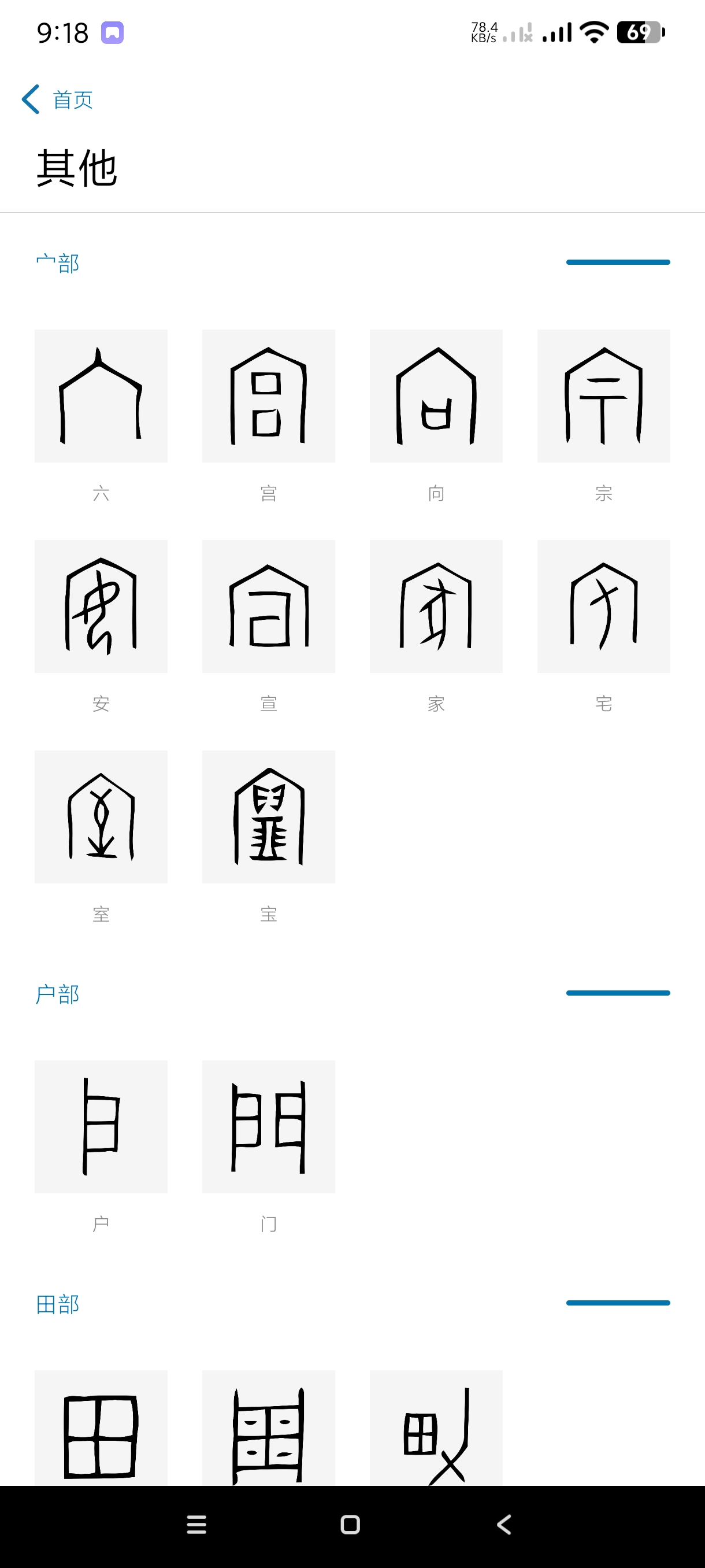
Task: Open the 门 character tile
Action: click(x=268, y=1127)
